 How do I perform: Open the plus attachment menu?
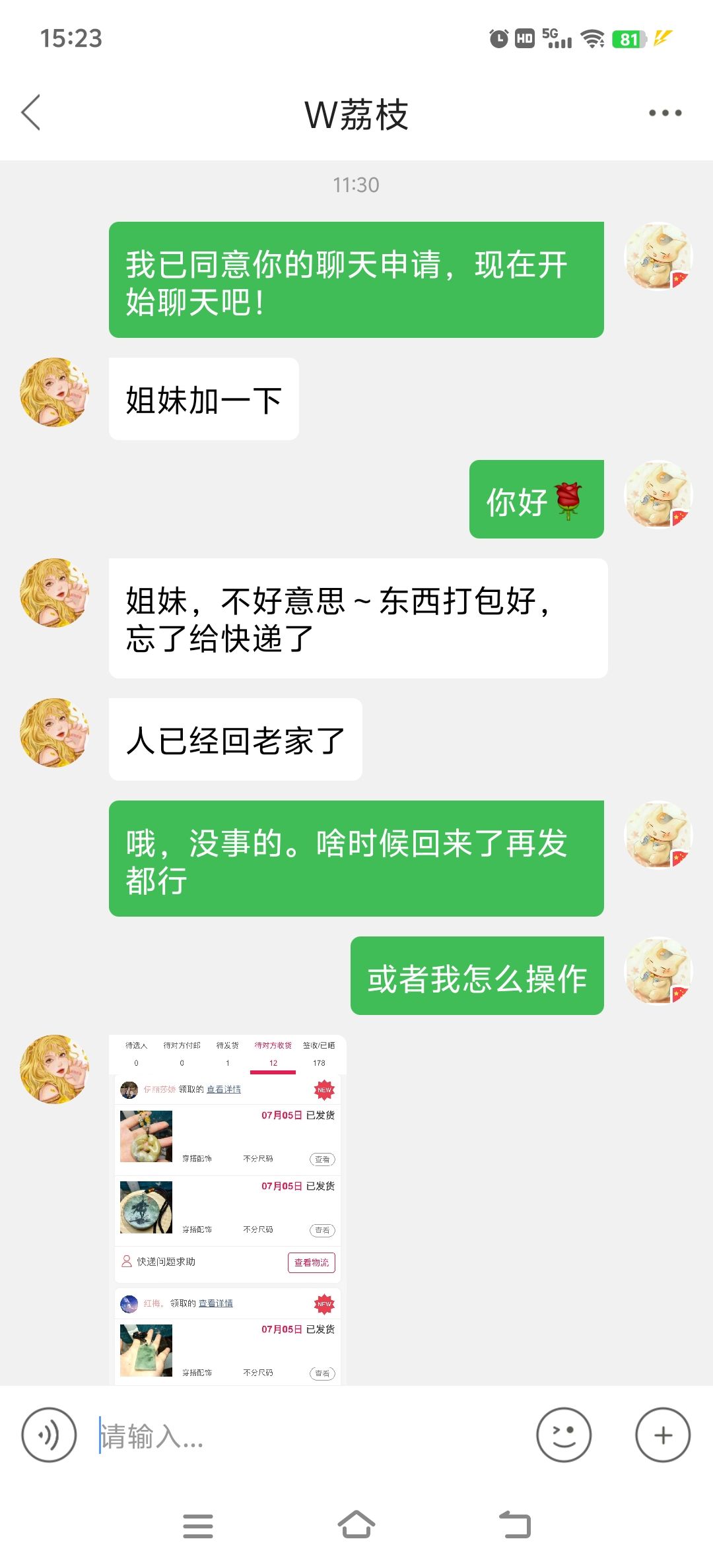[663, 1435]
